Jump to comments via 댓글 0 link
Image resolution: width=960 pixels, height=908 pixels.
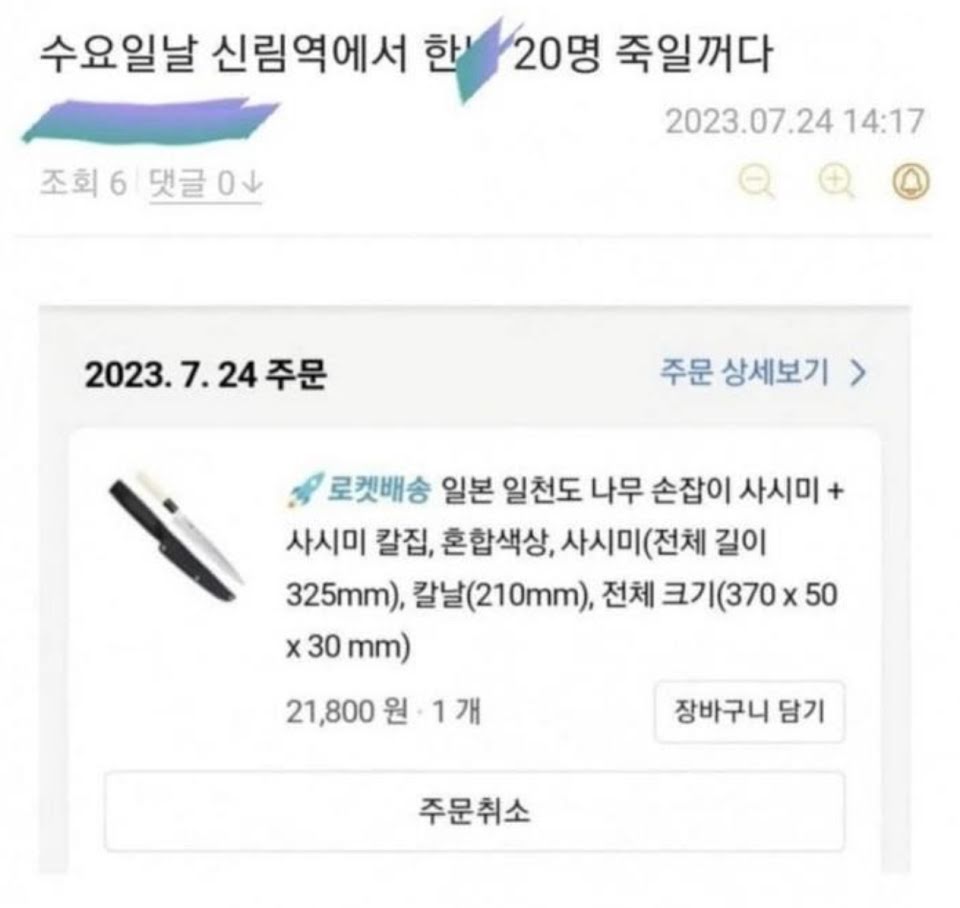(206, 183)
